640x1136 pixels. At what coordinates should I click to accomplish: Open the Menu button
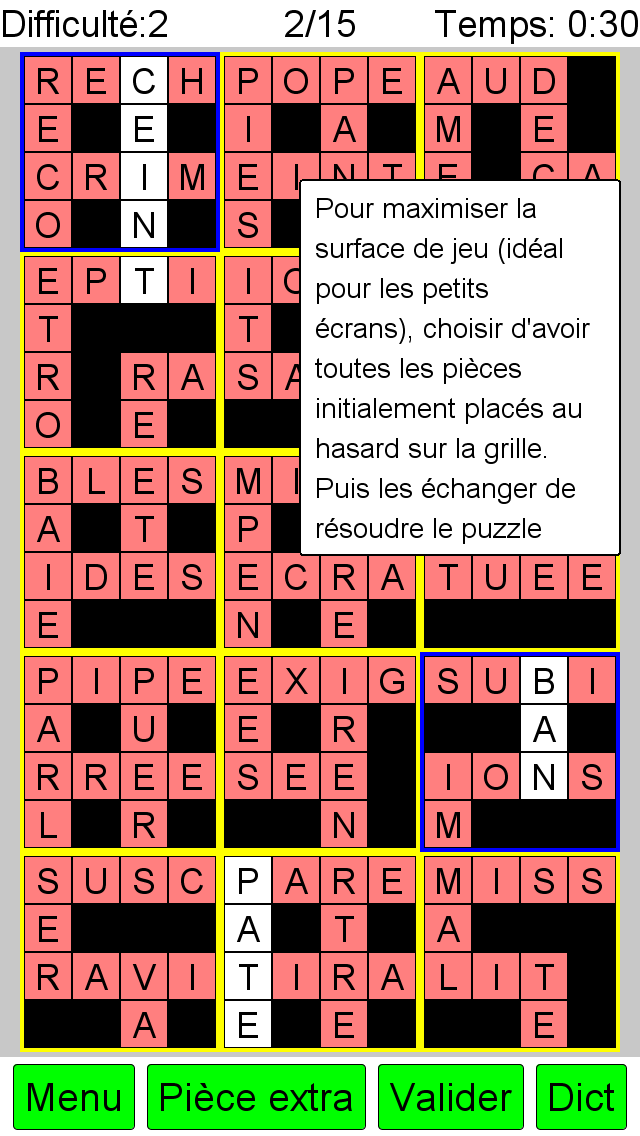tap(74, 1096)
